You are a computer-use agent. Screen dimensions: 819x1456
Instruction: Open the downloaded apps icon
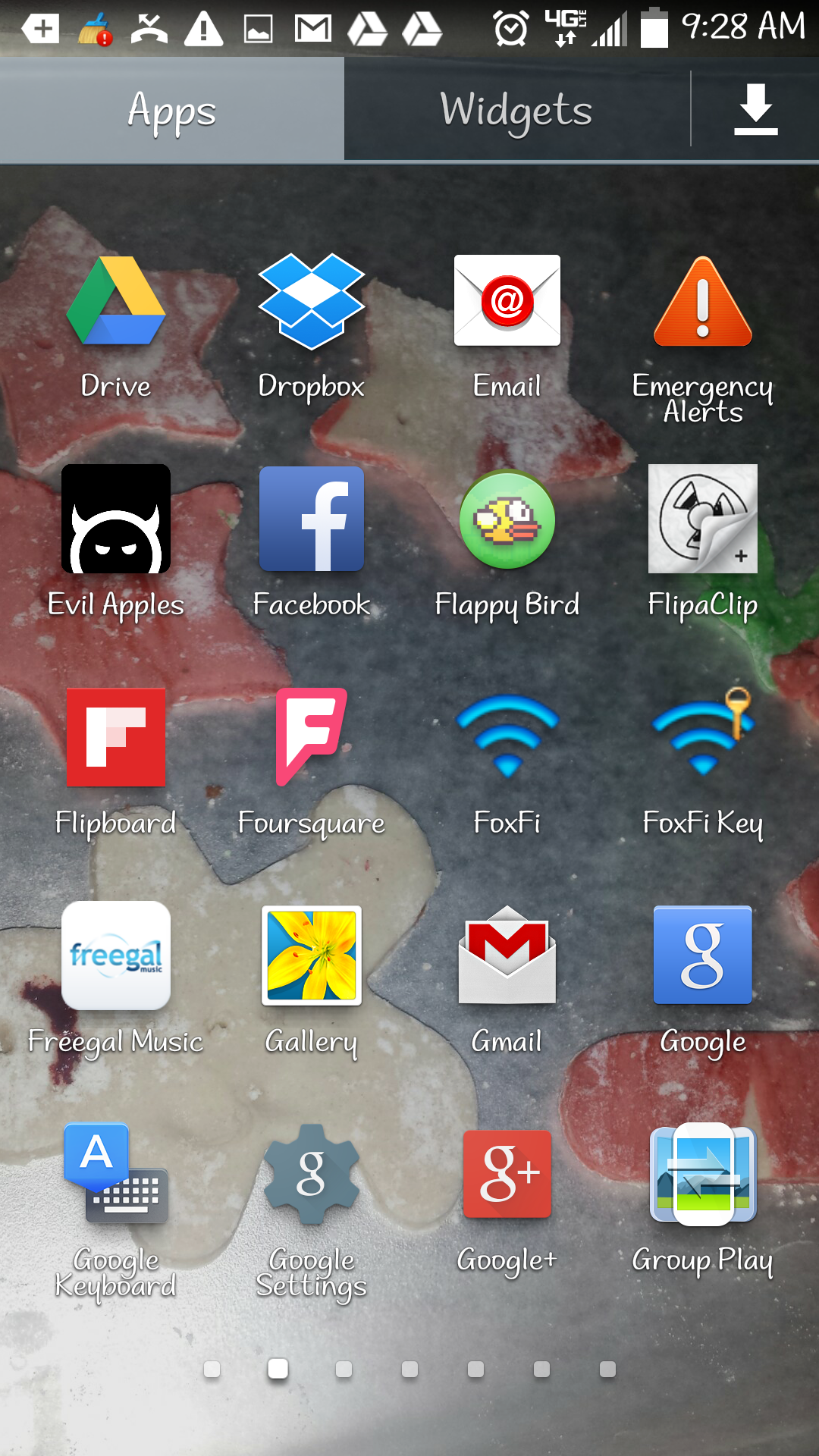pos(755,111)
